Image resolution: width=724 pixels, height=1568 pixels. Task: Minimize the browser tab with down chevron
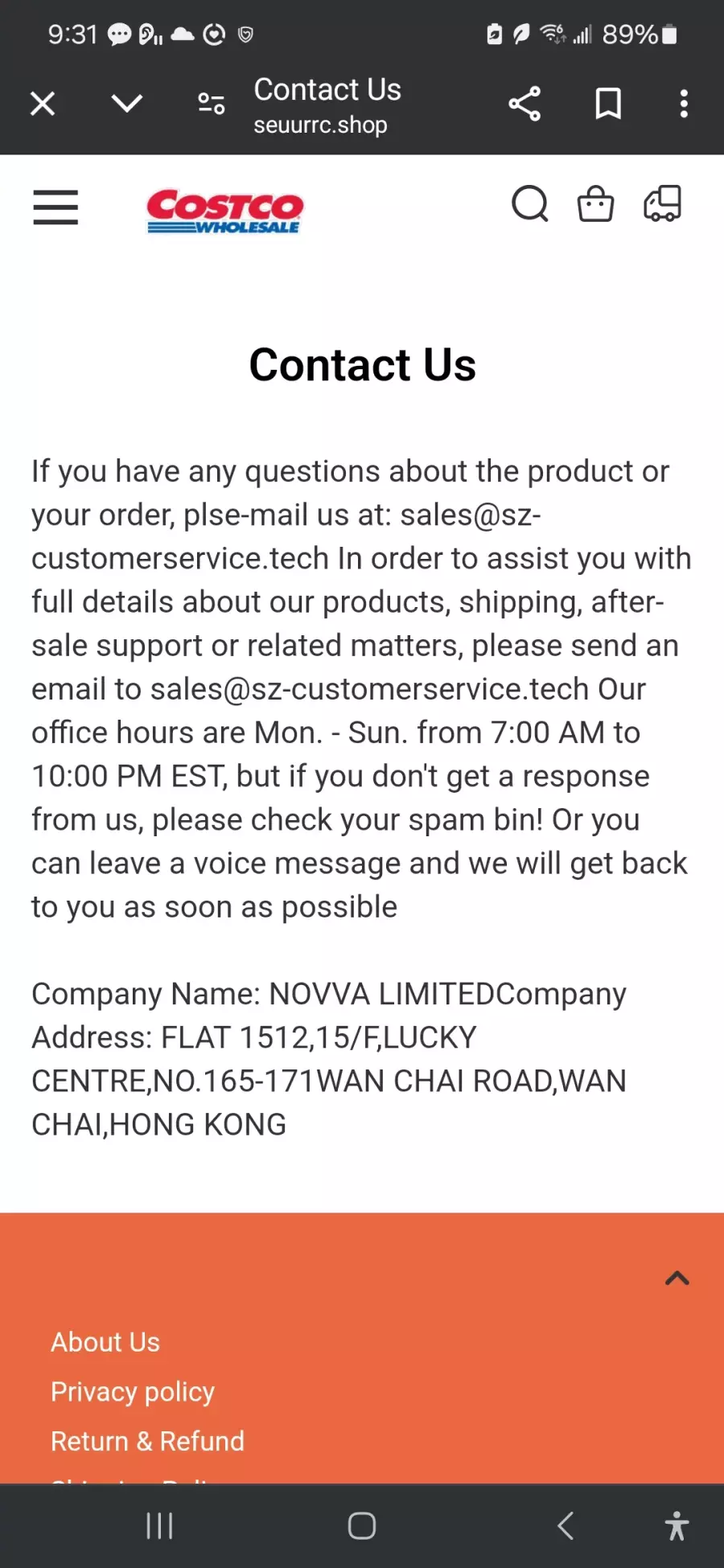127,104
